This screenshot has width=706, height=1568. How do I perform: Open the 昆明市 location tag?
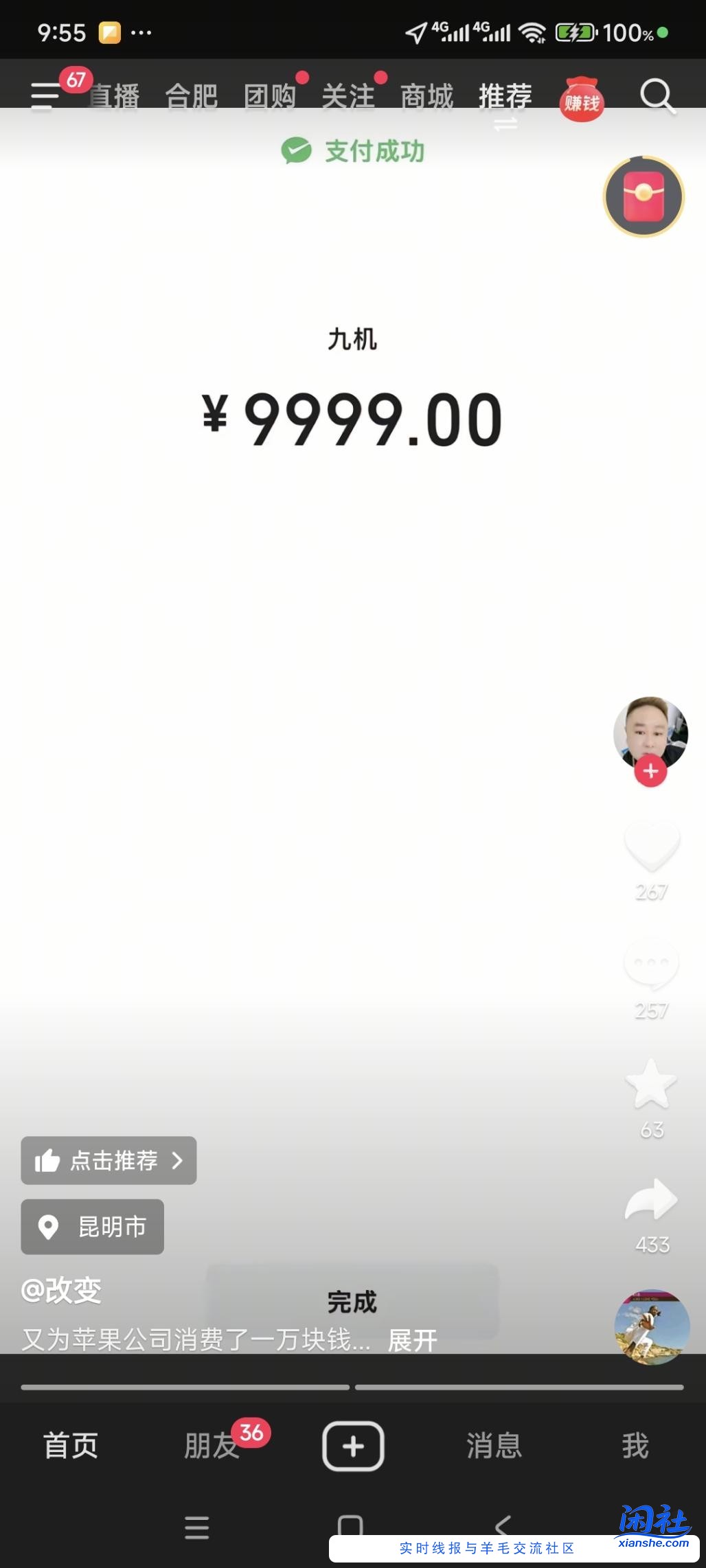coord(91,1227)
